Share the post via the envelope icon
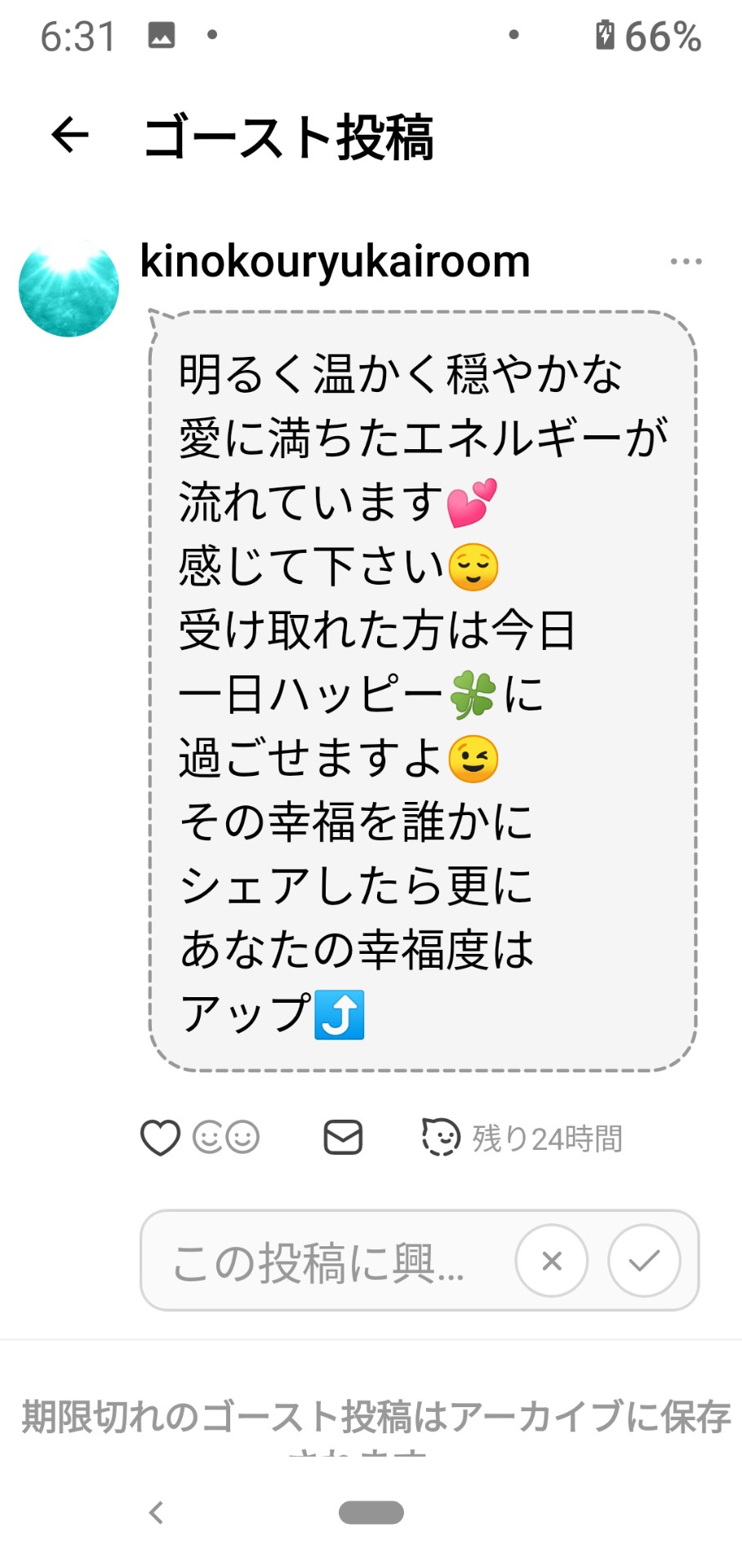The image size is (742, 1568). tap(344, 1135)
